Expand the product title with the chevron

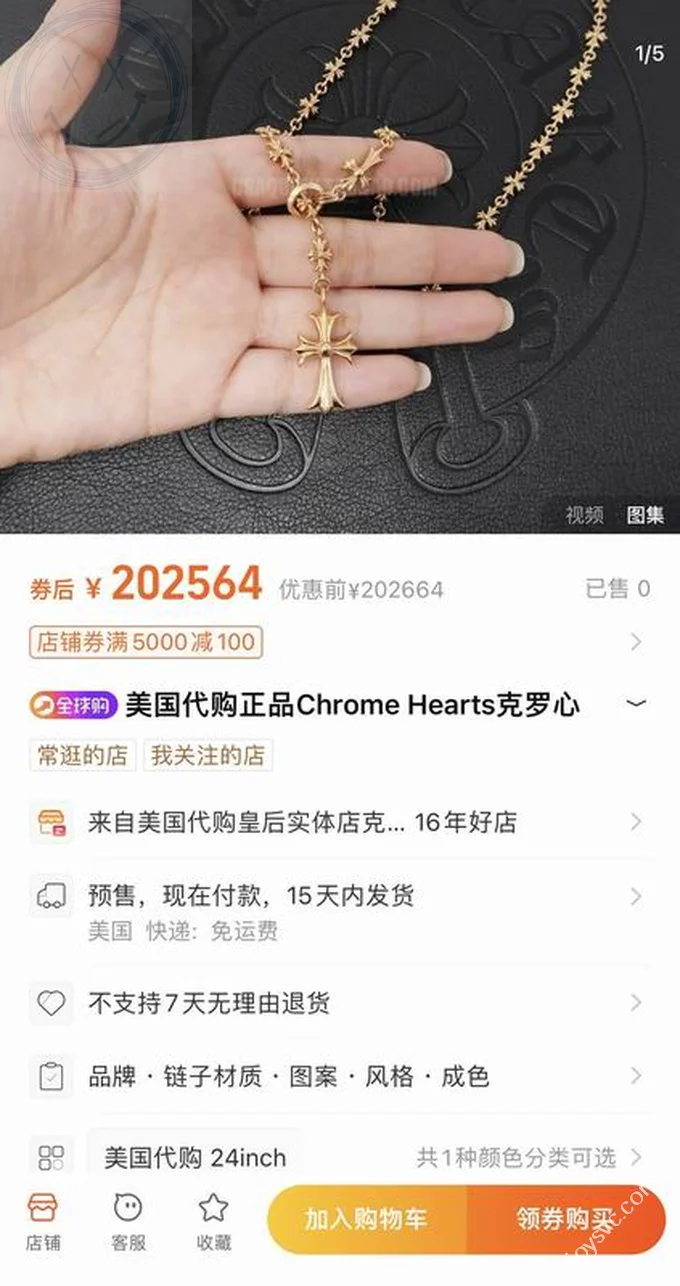tap(636, 704)
